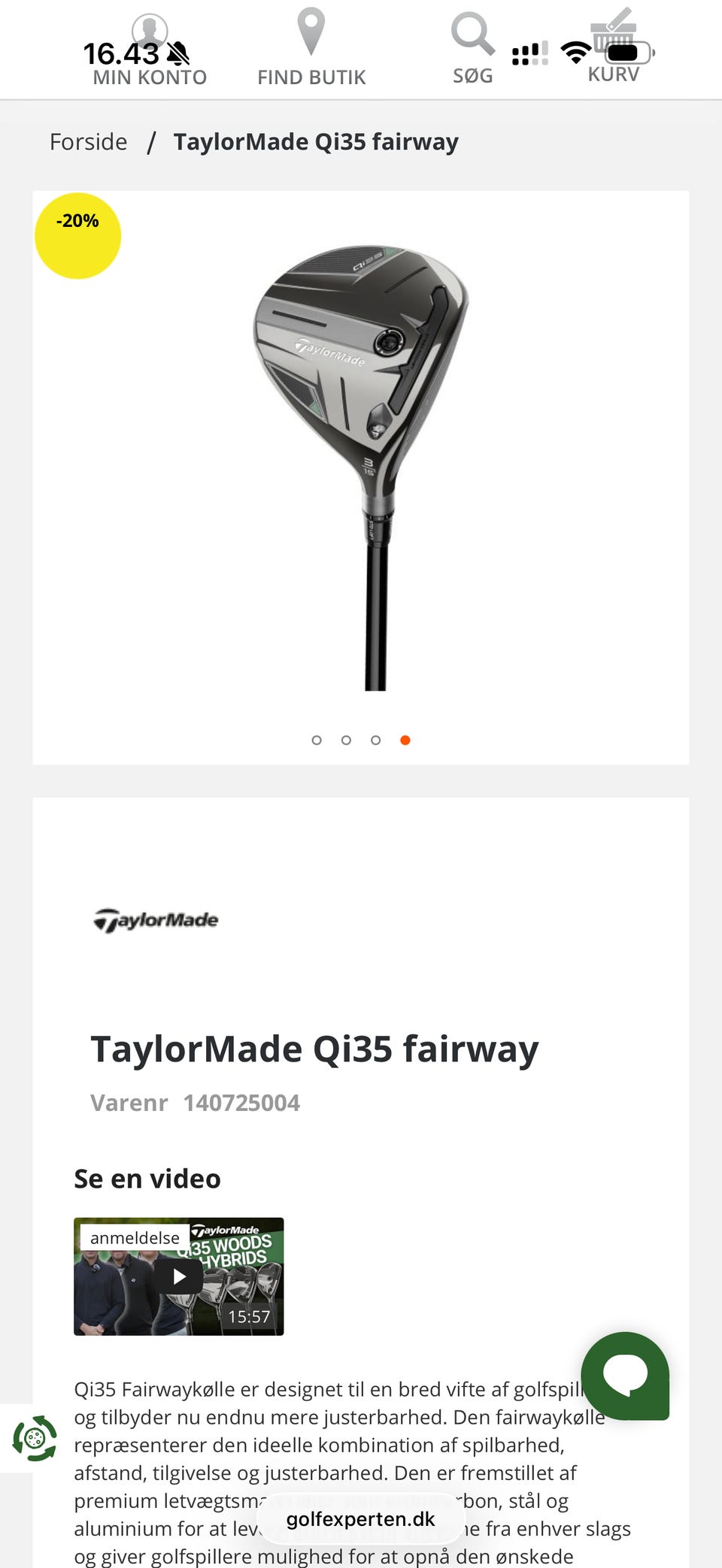Play the Qi35 woods review video
This screenshot has width=722, height=1568.
tap(179, 1276)
